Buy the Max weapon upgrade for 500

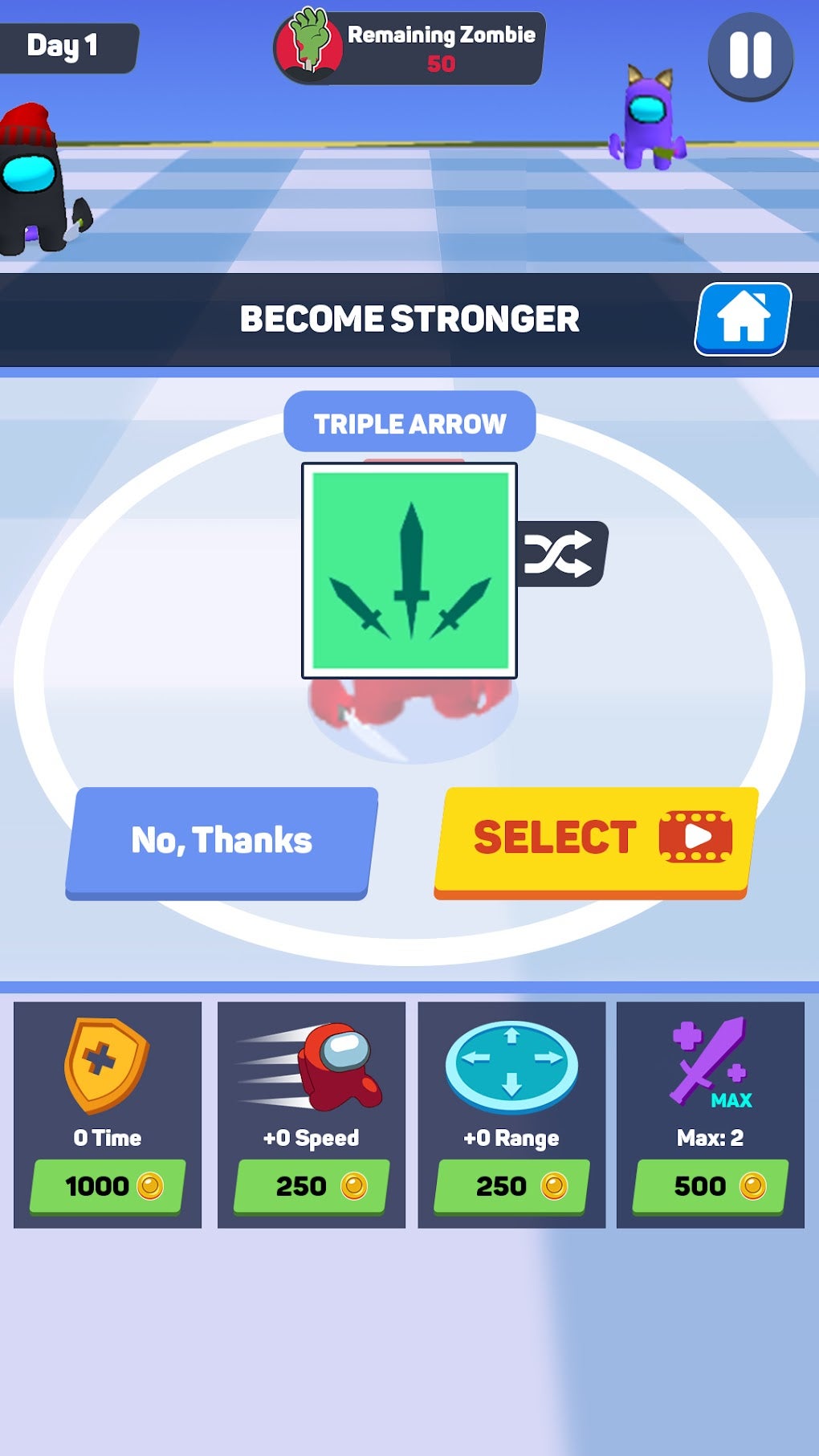coord(711,1186)
